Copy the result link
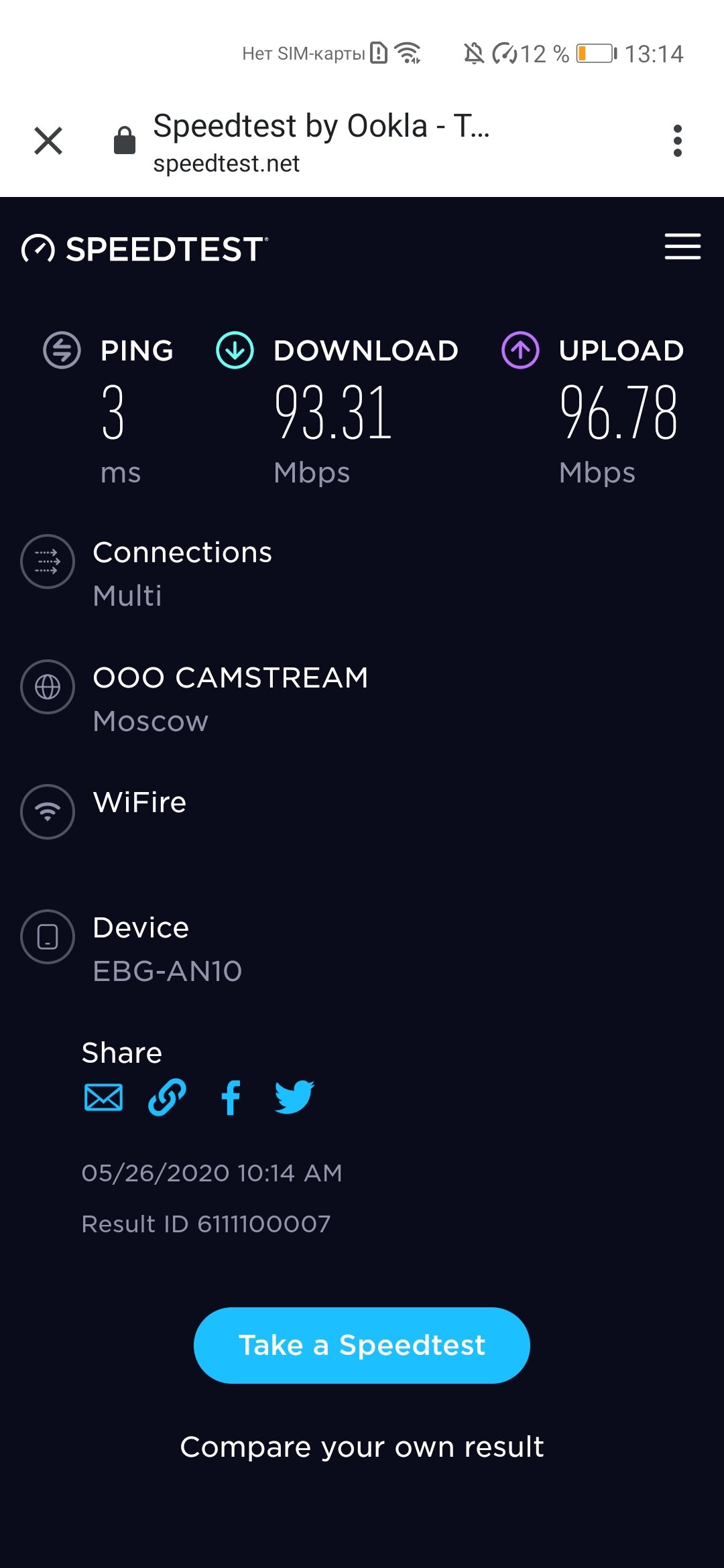 167,1097
